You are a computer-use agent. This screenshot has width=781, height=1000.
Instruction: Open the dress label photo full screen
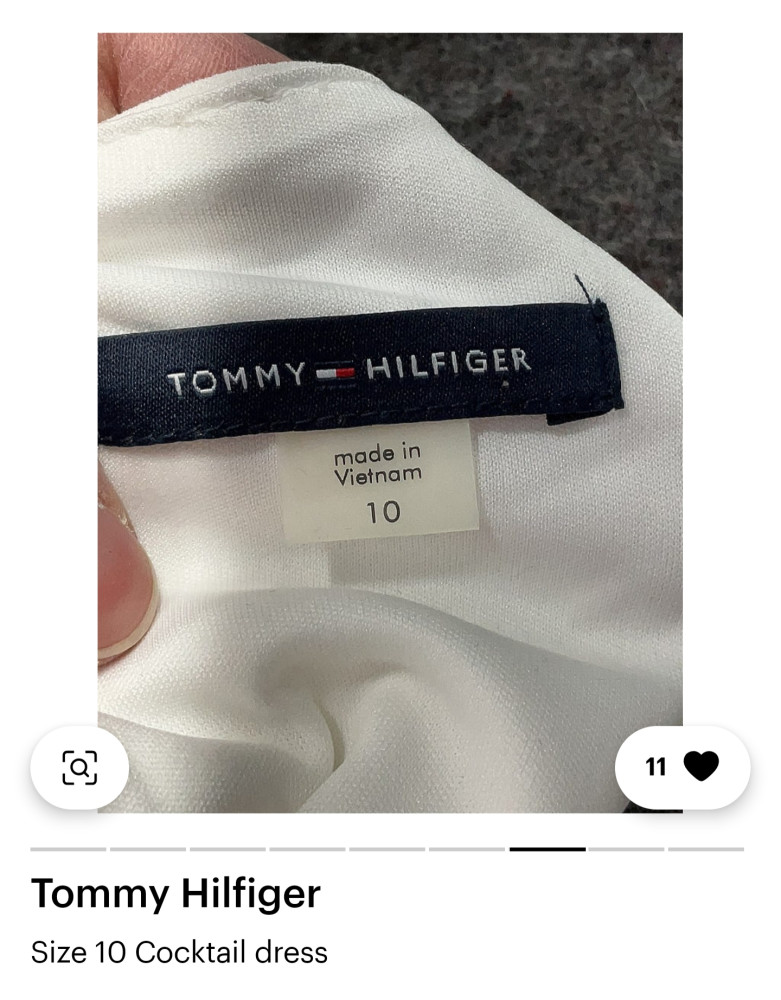(x=390, y=420)
